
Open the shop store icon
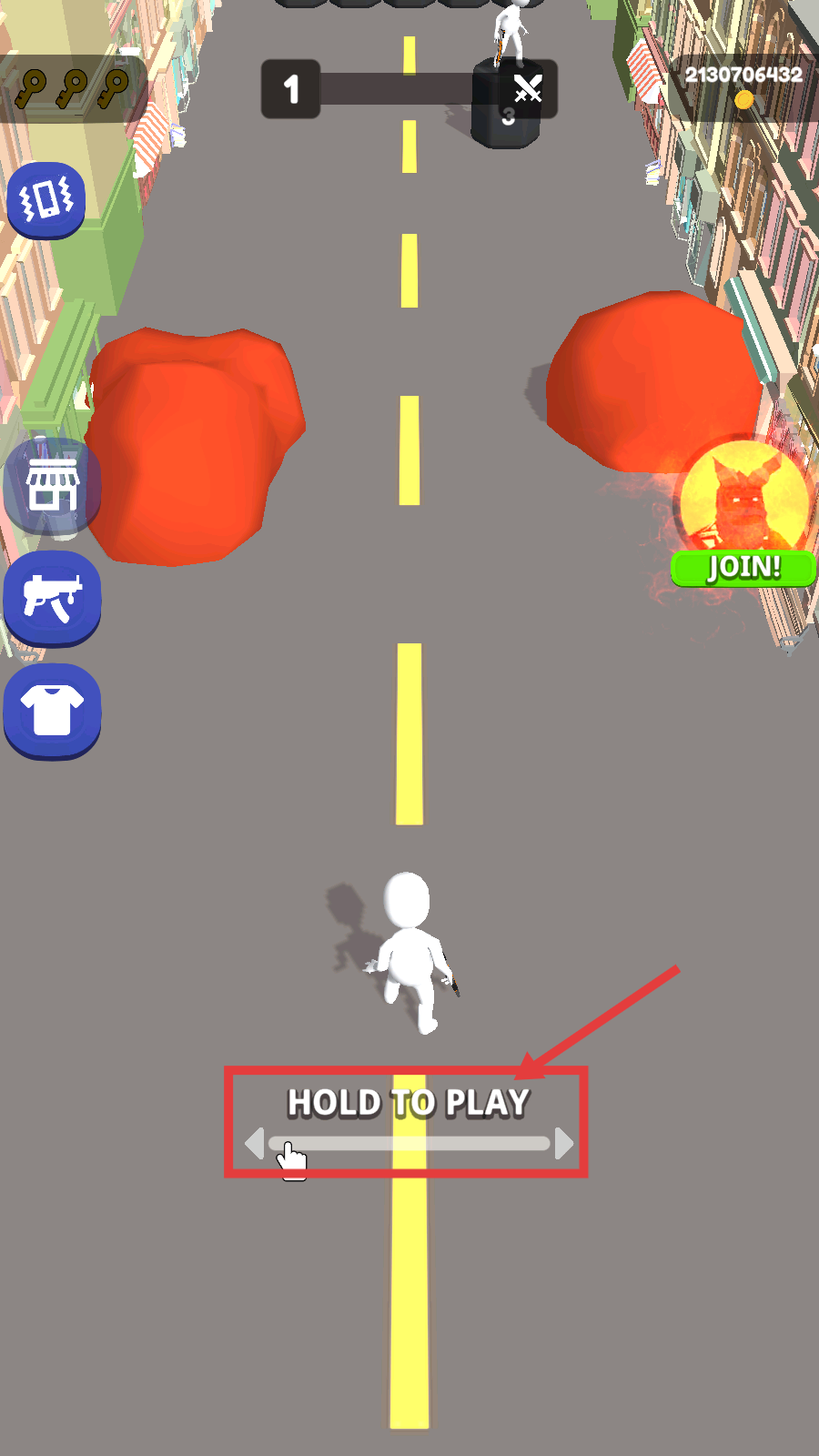click(53, 485)
